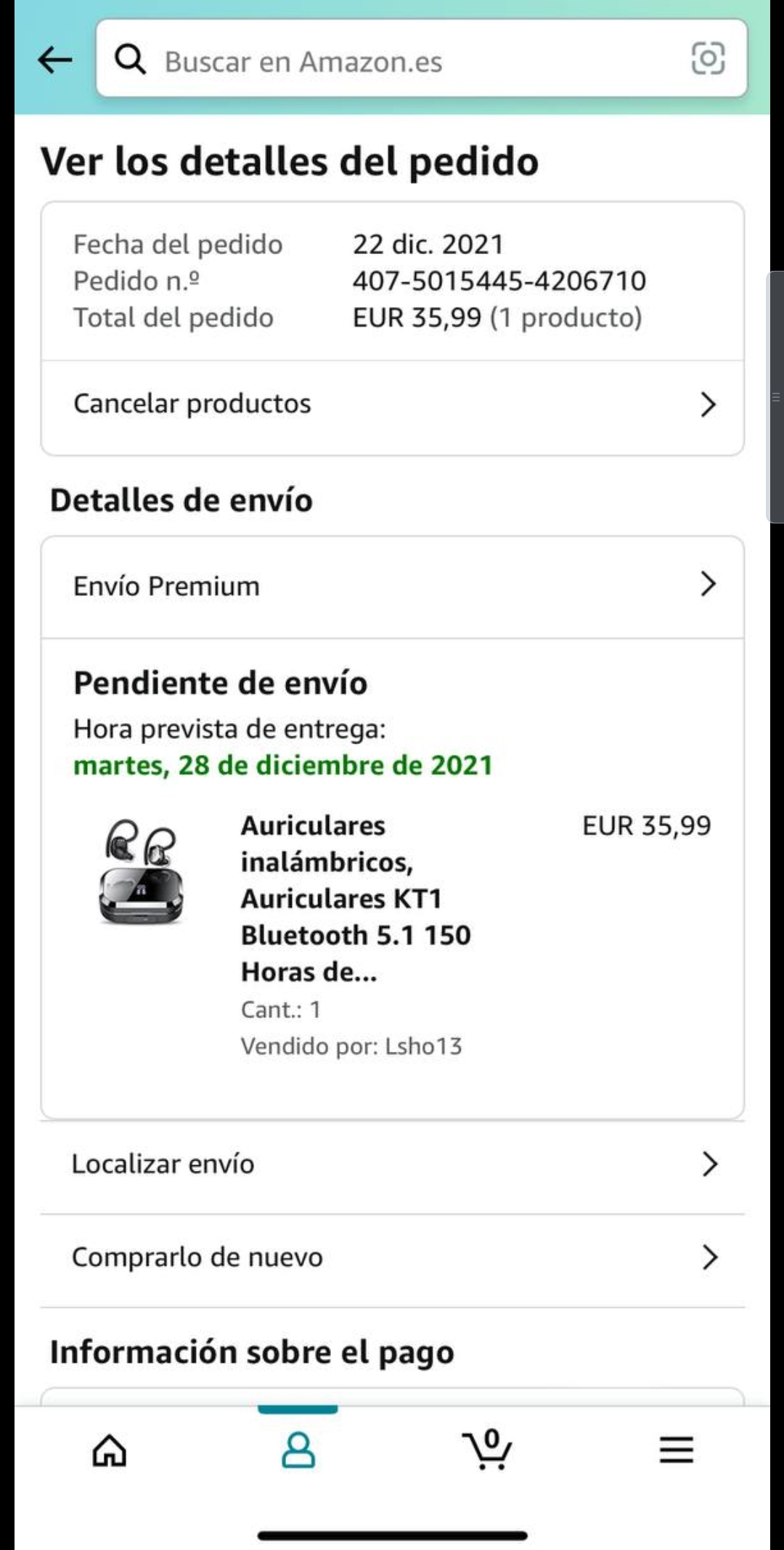Open the camera scan search icon

[708, 59]
